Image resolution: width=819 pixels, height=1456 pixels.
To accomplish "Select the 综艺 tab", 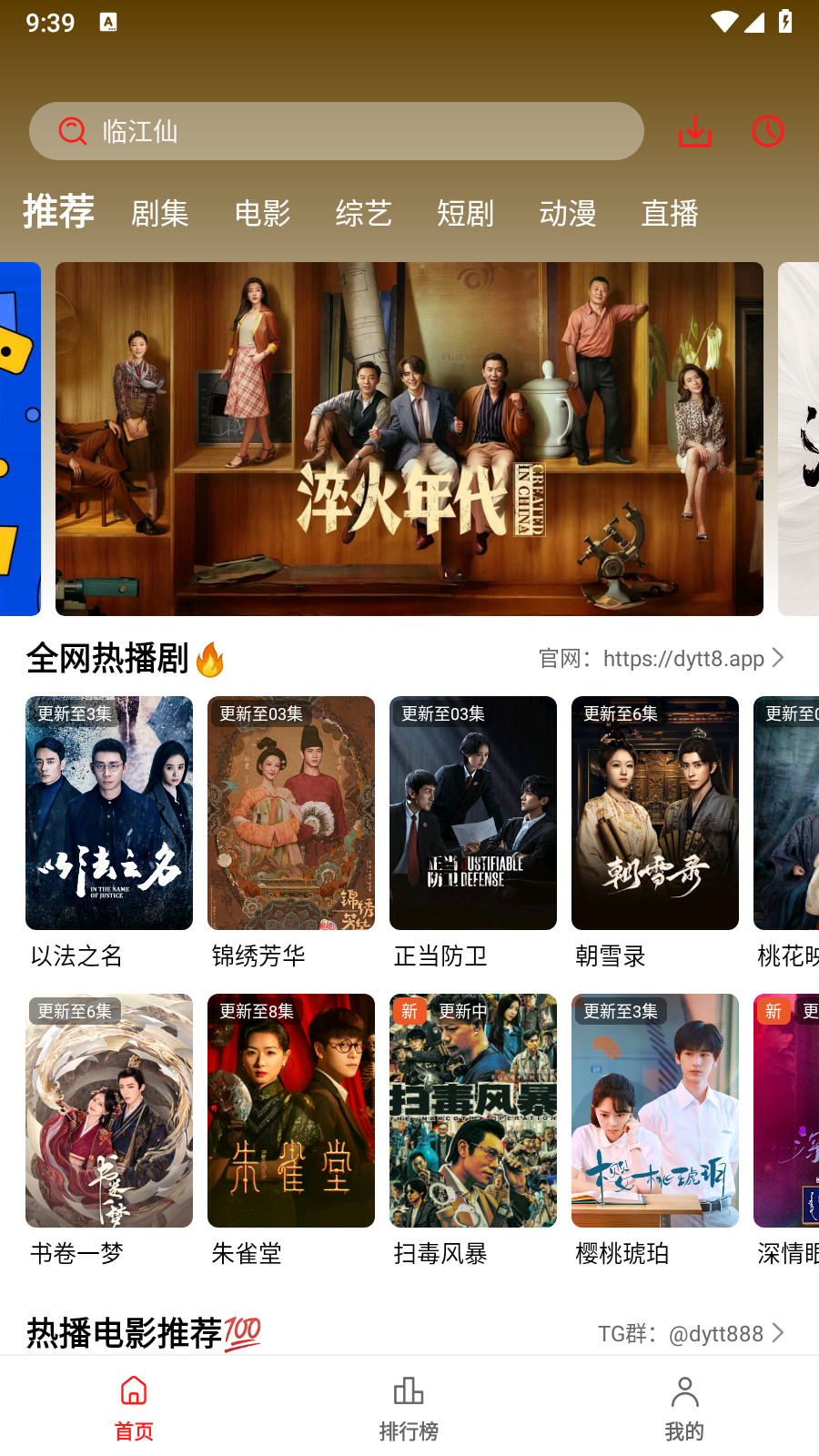I will click(x=364, y=214).
